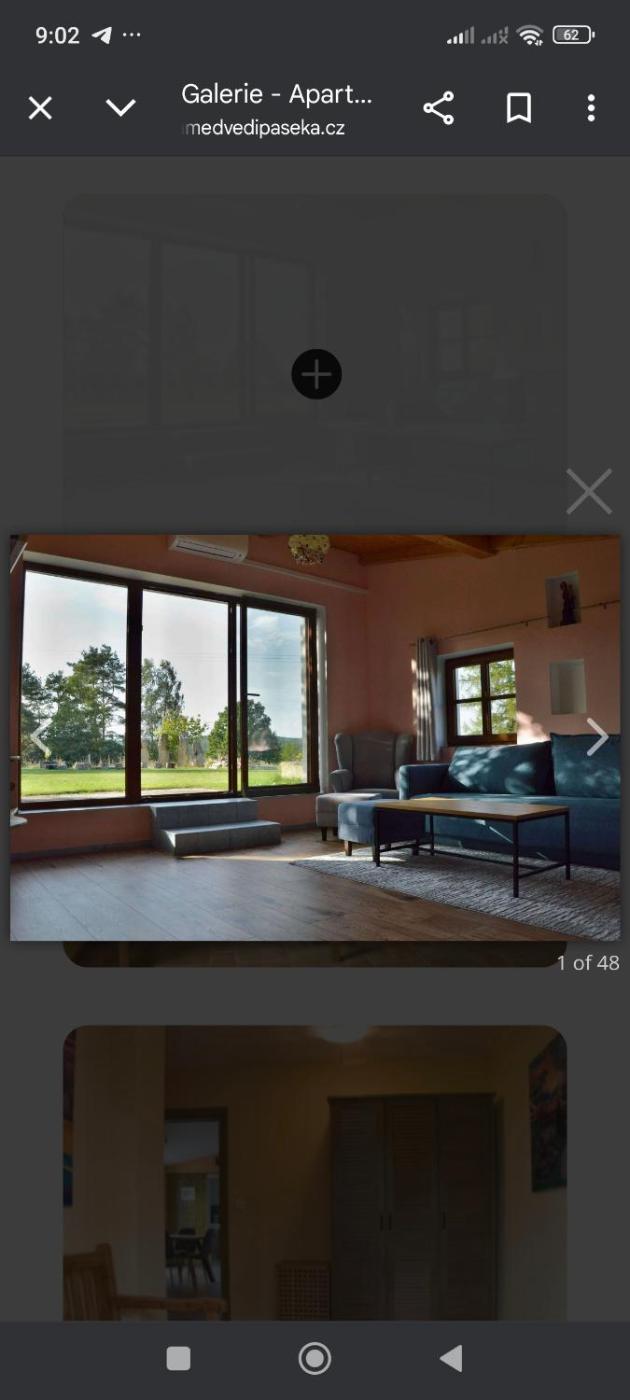630x1400 pixels.
Task: Share this gallery page
Action: (438, 108)
